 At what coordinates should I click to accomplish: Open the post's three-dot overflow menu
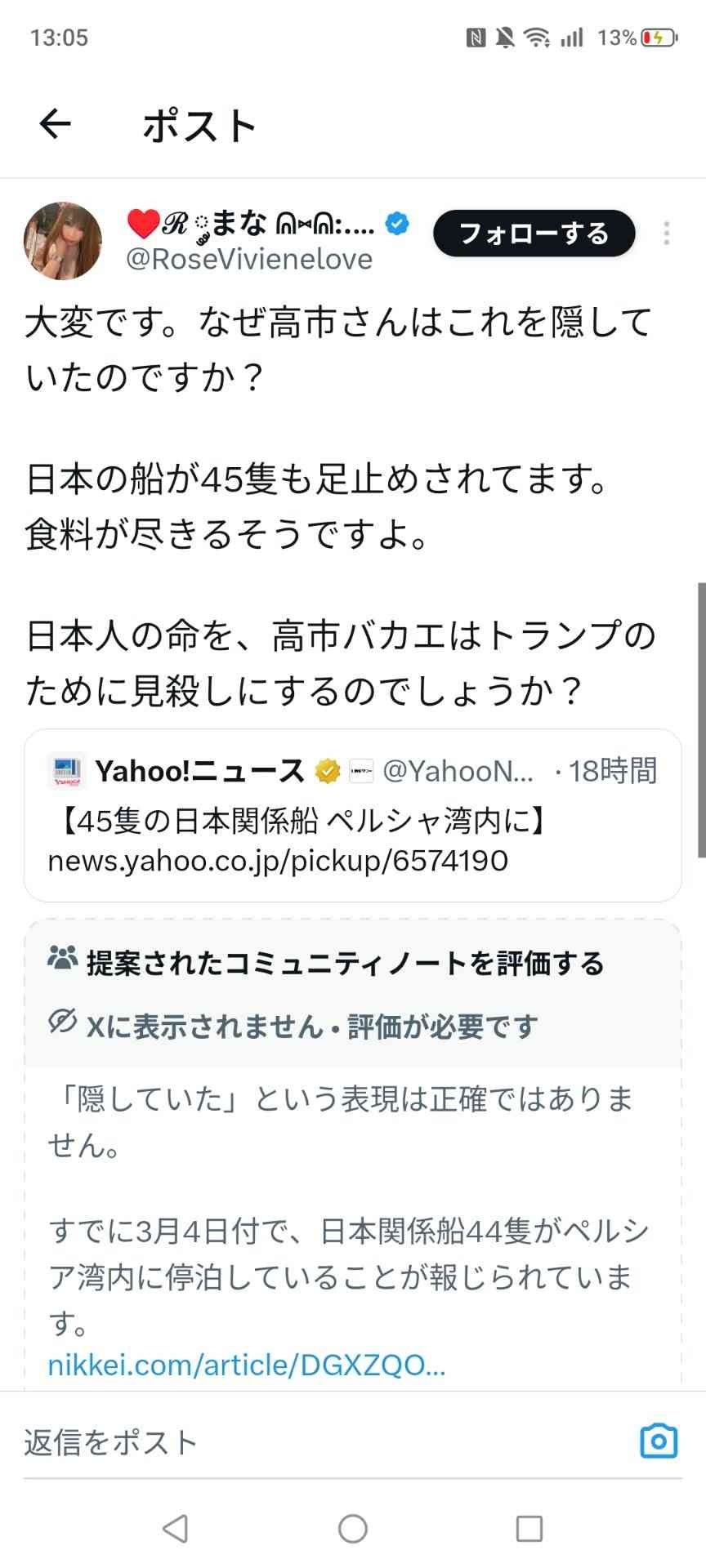(x=667, y=234)
